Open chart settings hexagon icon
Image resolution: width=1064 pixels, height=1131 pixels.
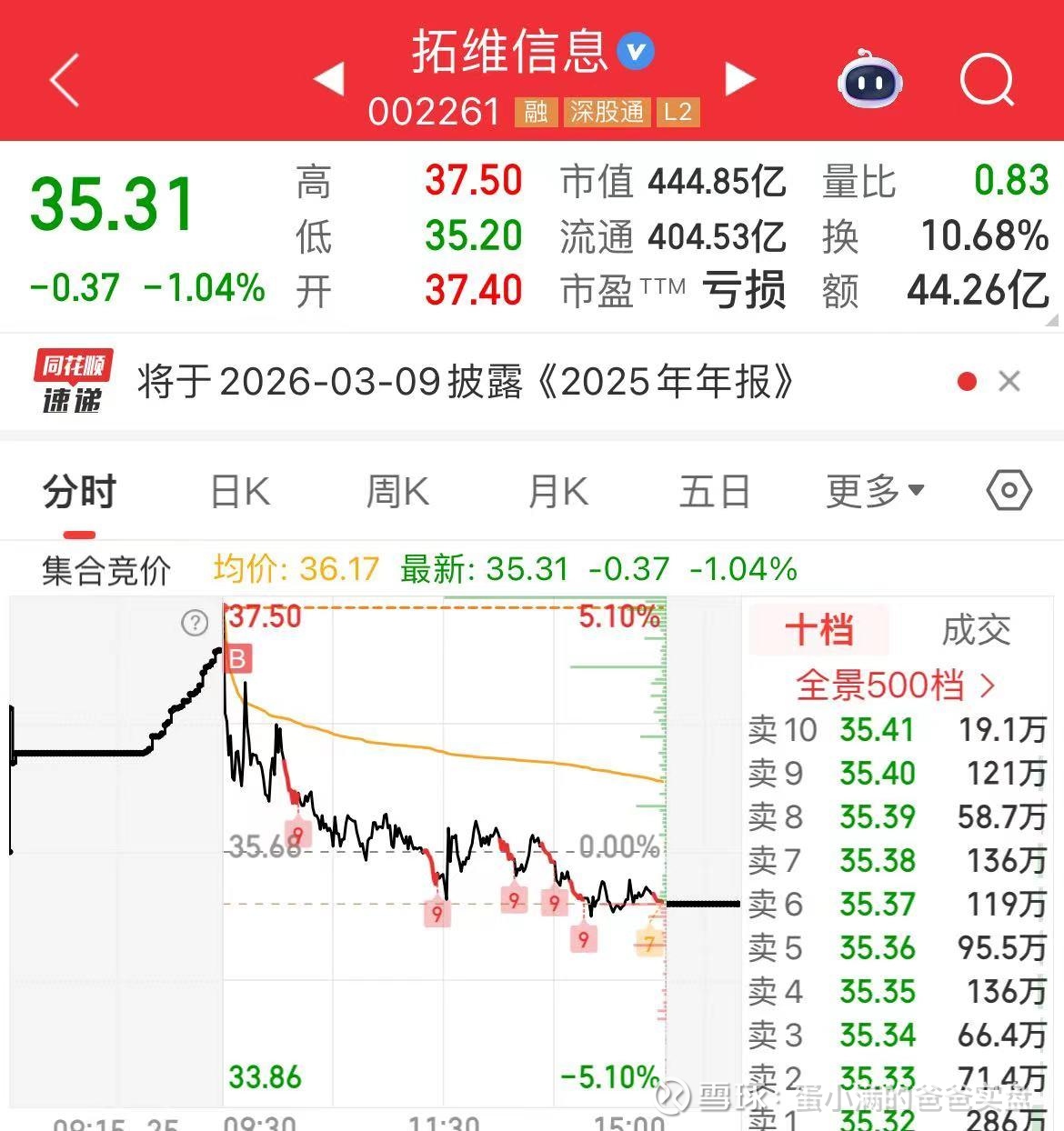tap(1009, 491)
